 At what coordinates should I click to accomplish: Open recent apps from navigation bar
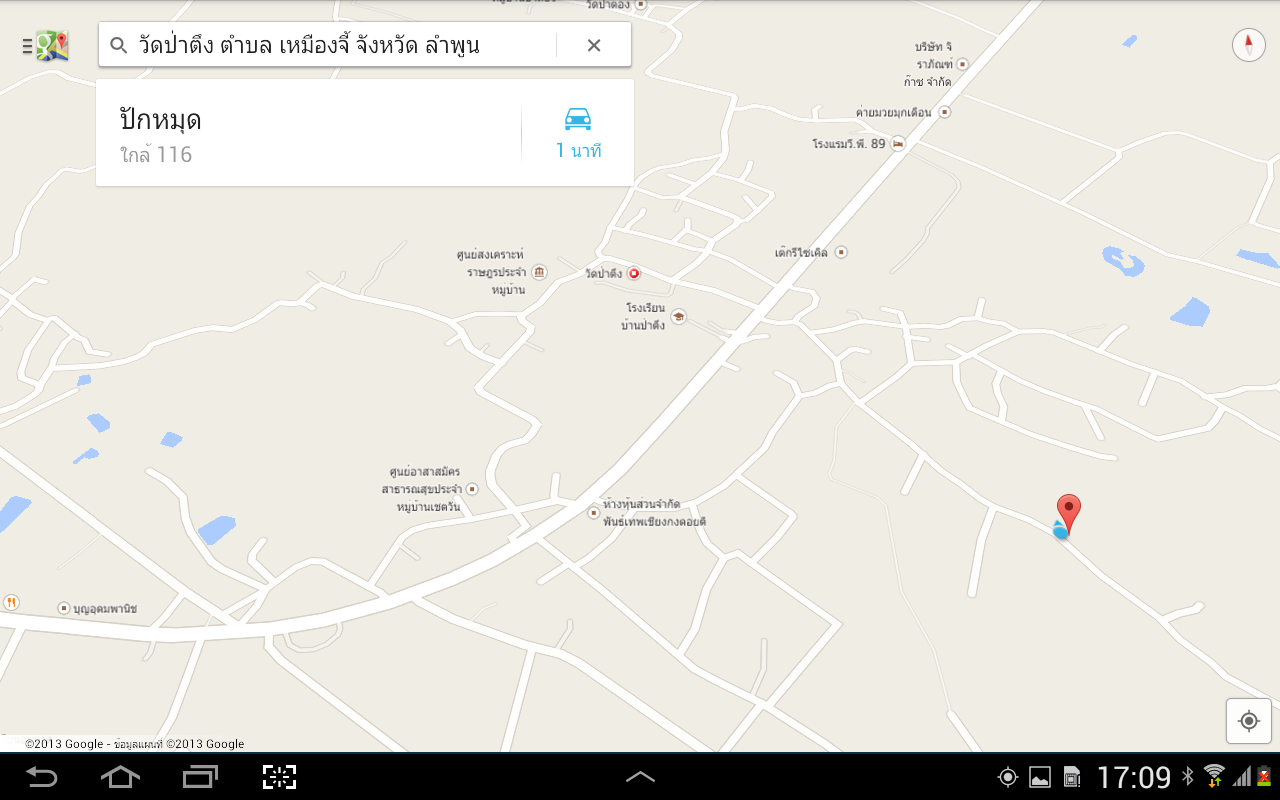pos(200,777)
